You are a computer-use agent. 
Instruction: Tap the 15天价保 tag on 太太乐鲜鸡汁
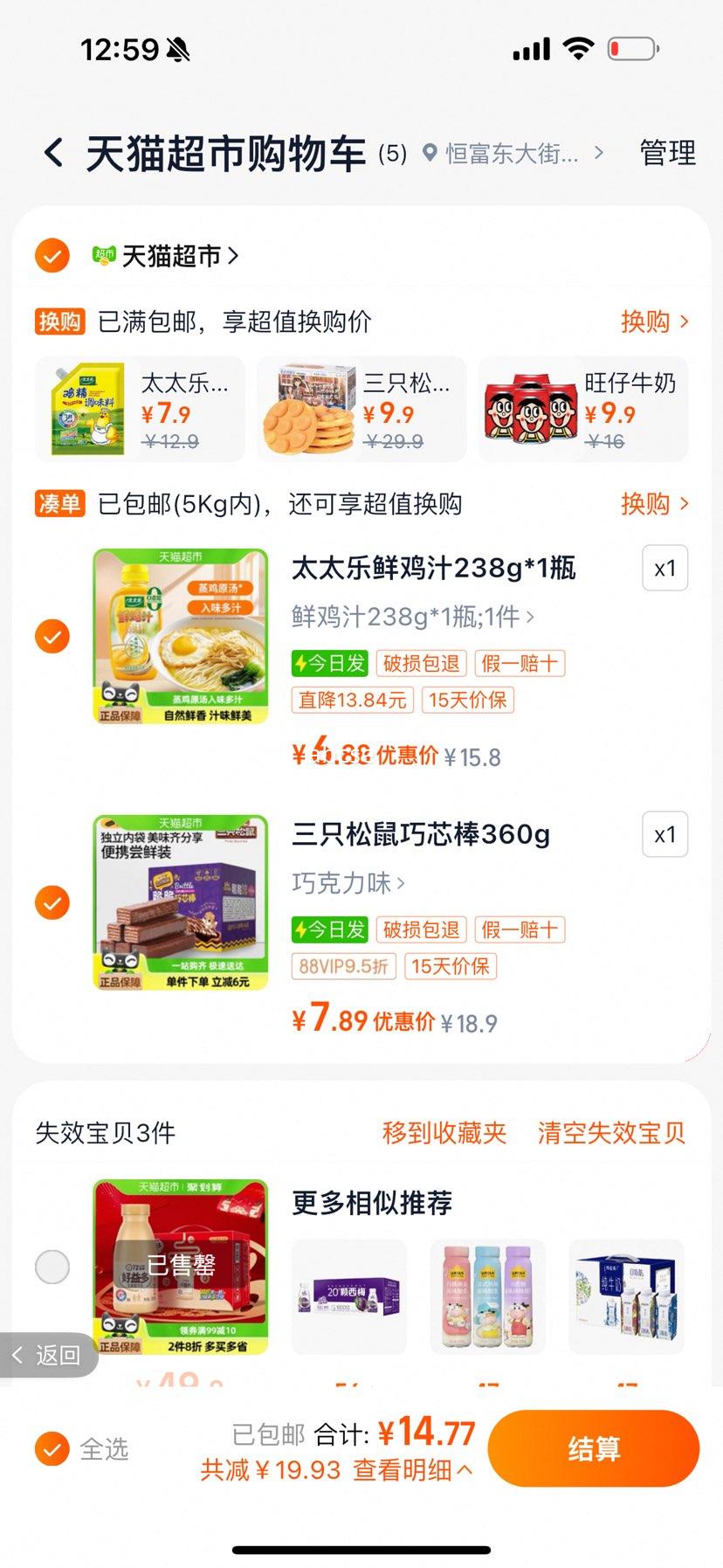468,700
